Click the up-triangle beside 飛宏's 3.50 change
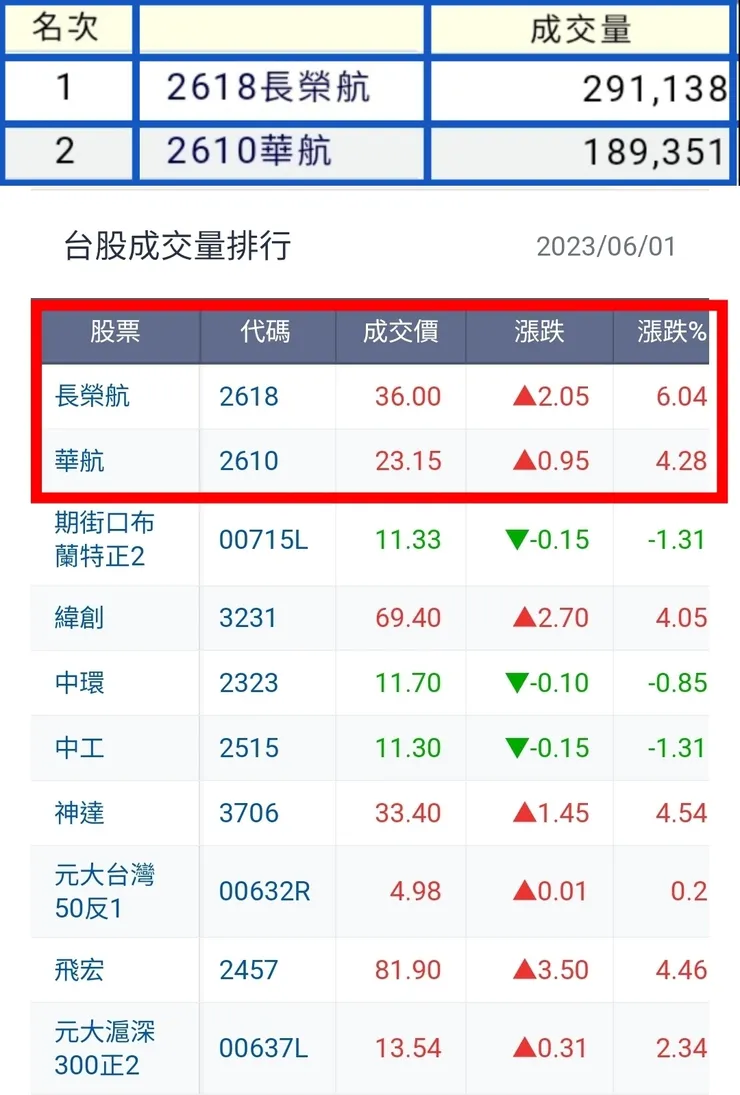The height and width of the screenshot is (1095, 740). click(x=526, y=970)
